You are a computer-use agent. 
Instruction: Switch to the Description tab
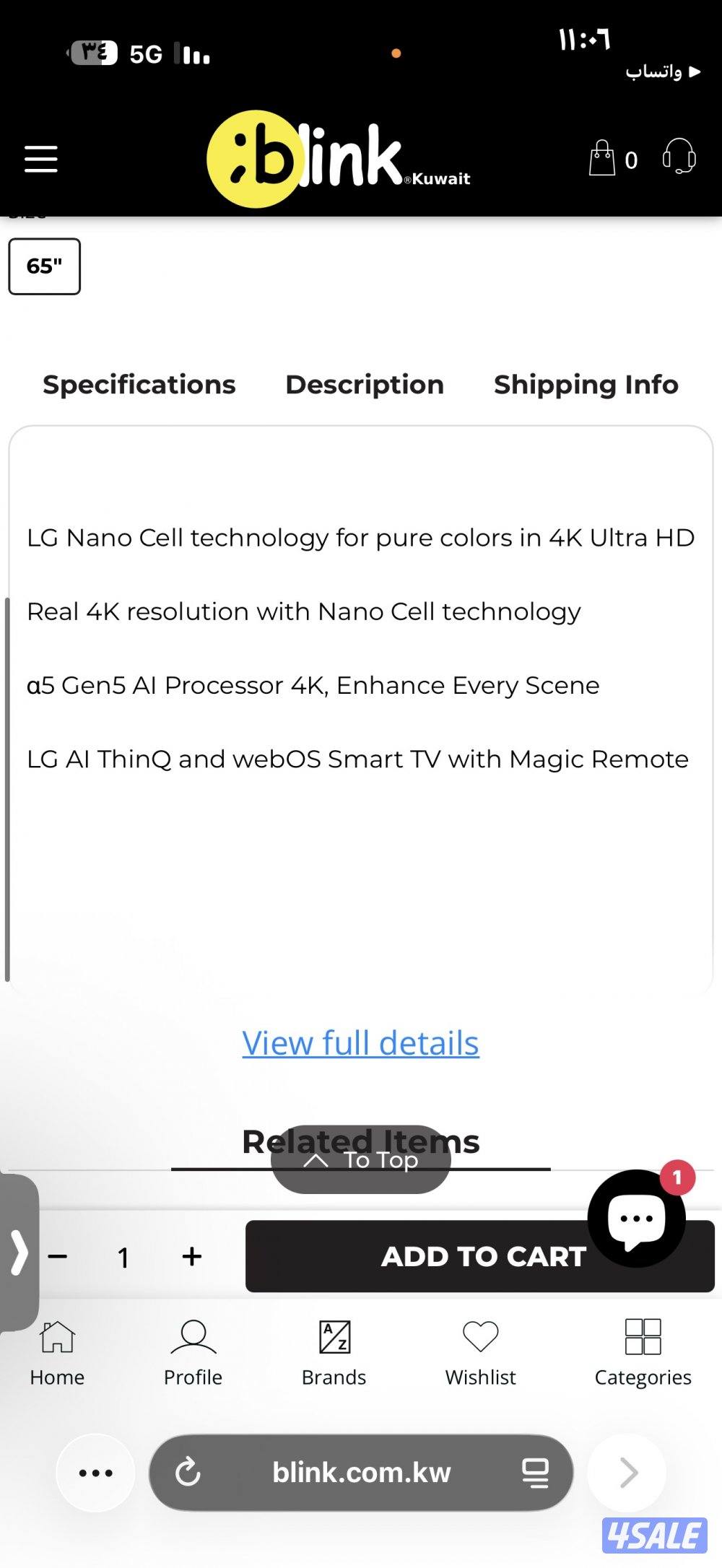[365, 385]
